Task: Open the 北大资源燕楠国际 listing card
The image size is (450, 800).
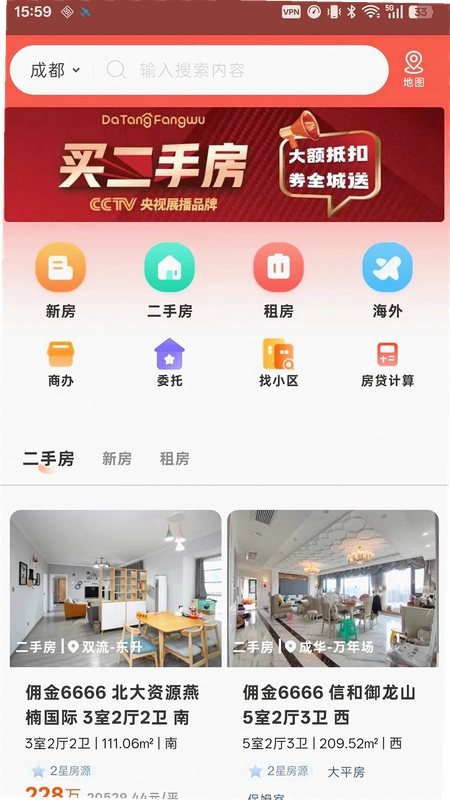Action: click(x=116, y=655)
